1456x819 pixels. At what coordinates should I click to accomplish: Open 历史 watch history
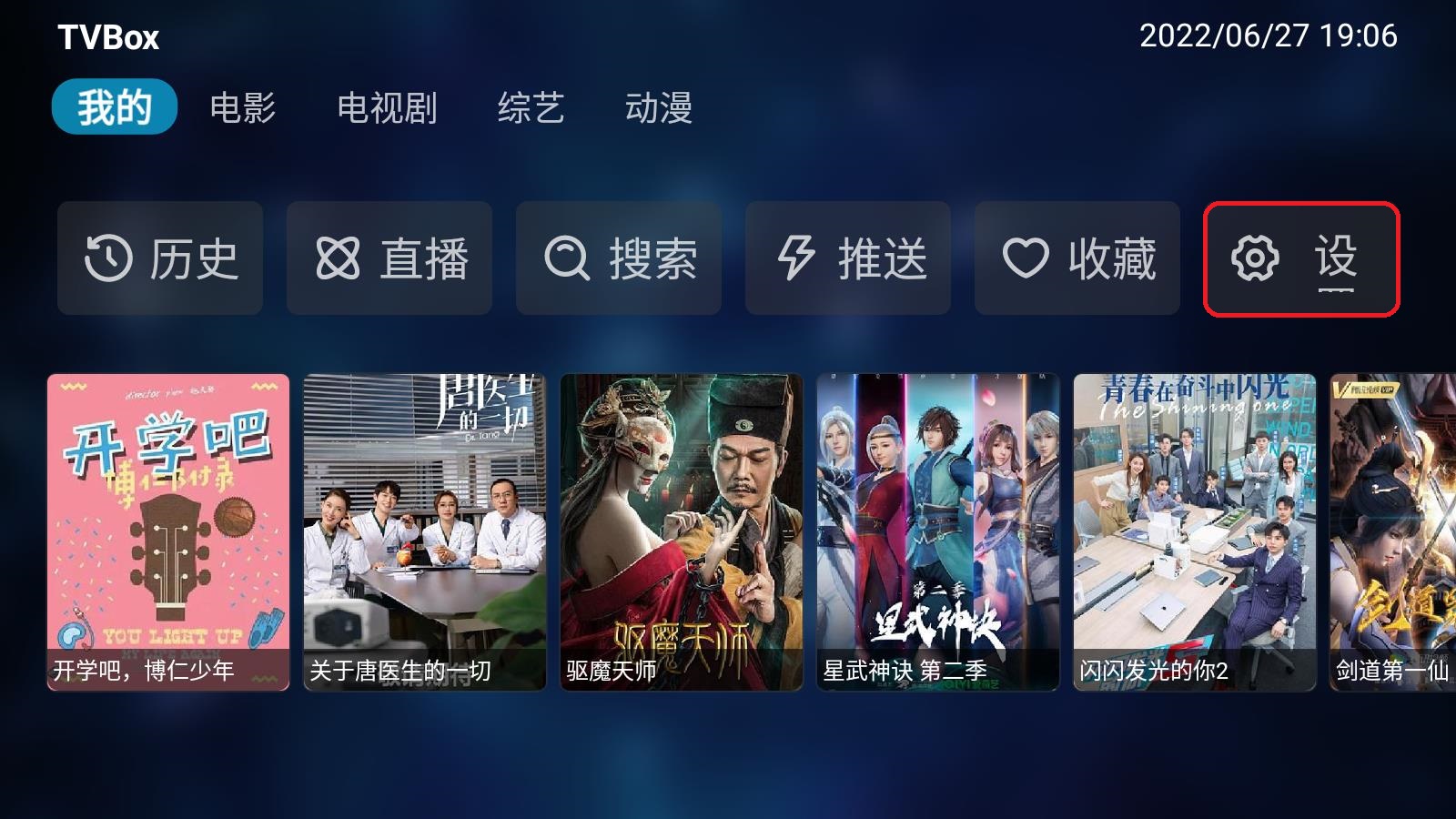160,258
